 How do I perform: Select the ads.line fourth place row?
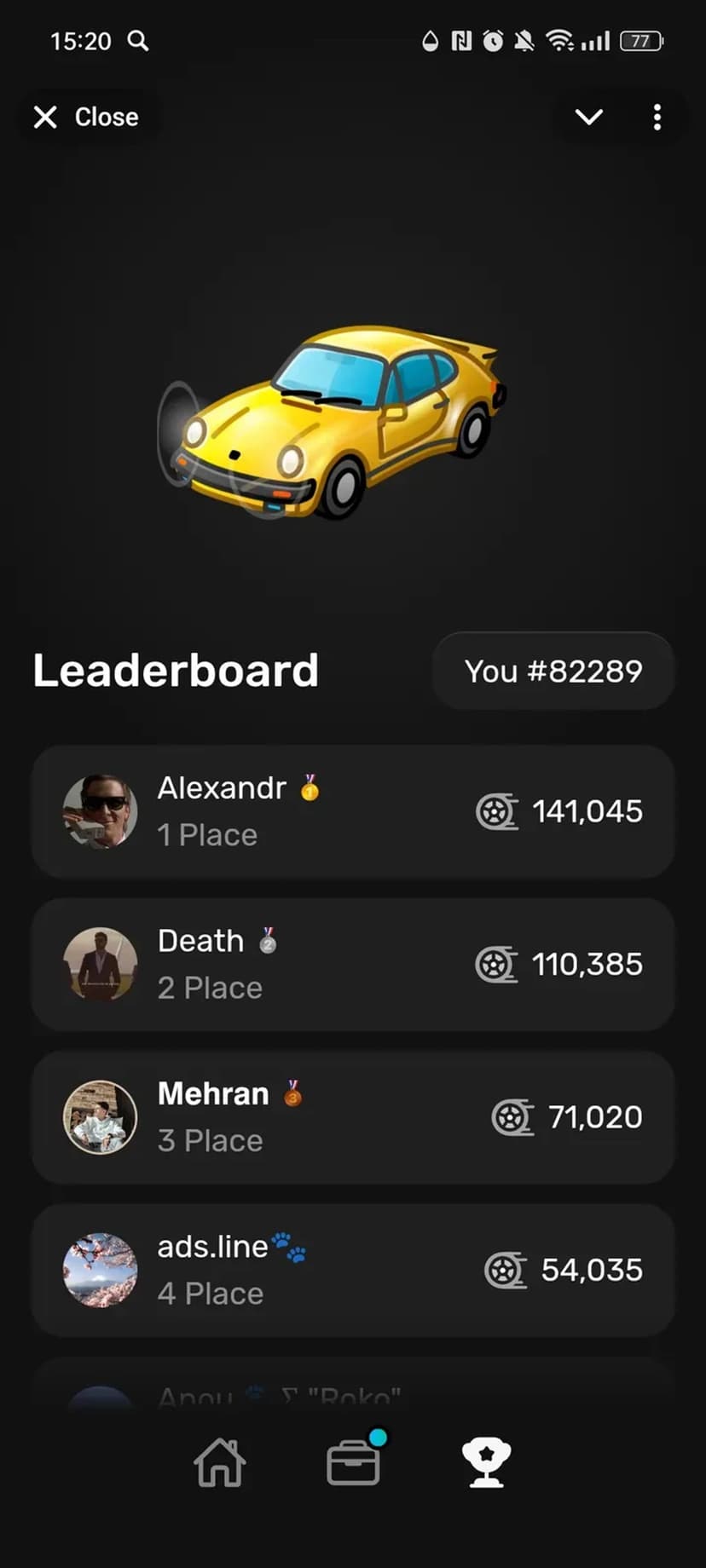tap(353, 1270)
